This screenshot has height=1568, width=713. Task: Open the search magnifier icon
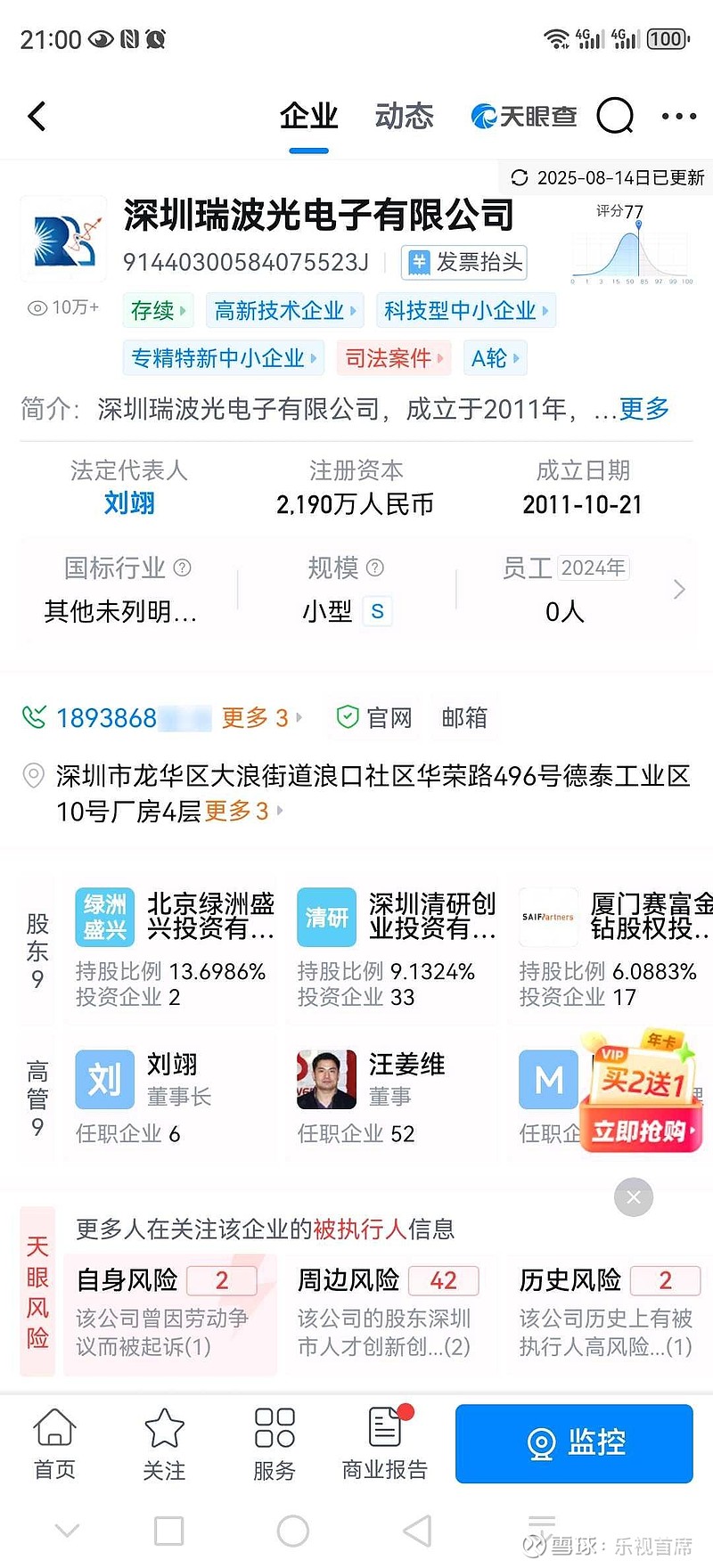pyautogui.click(x=615, y=116)
